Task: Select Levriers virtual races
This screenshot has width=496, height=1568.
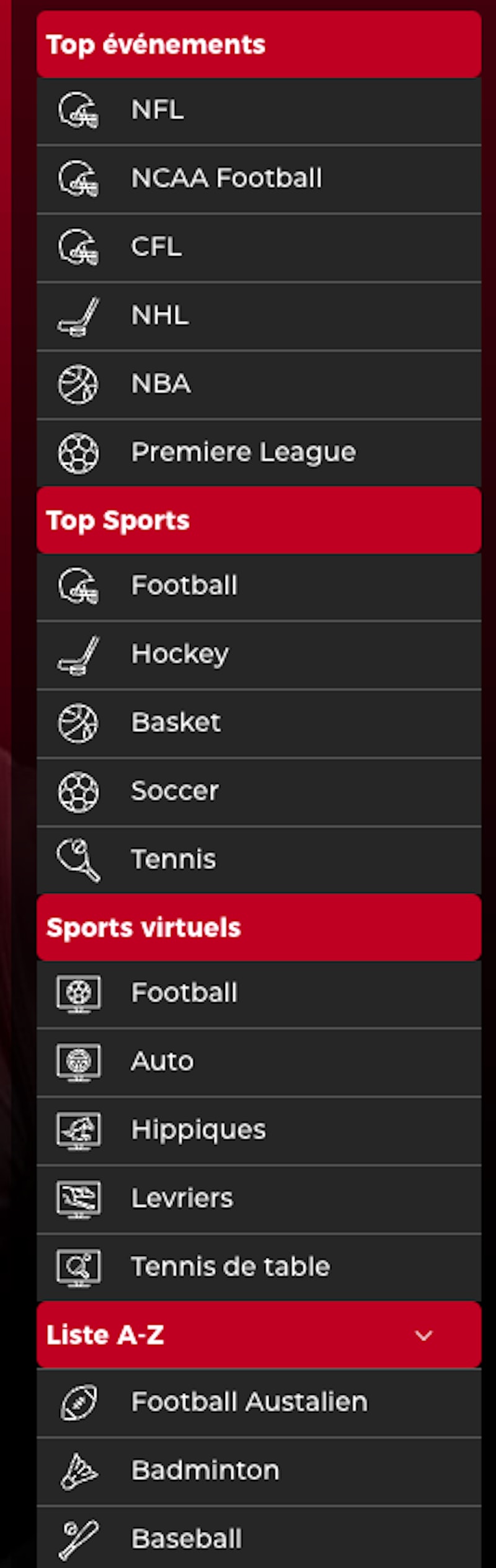Action: click(x=182, y=1198)
